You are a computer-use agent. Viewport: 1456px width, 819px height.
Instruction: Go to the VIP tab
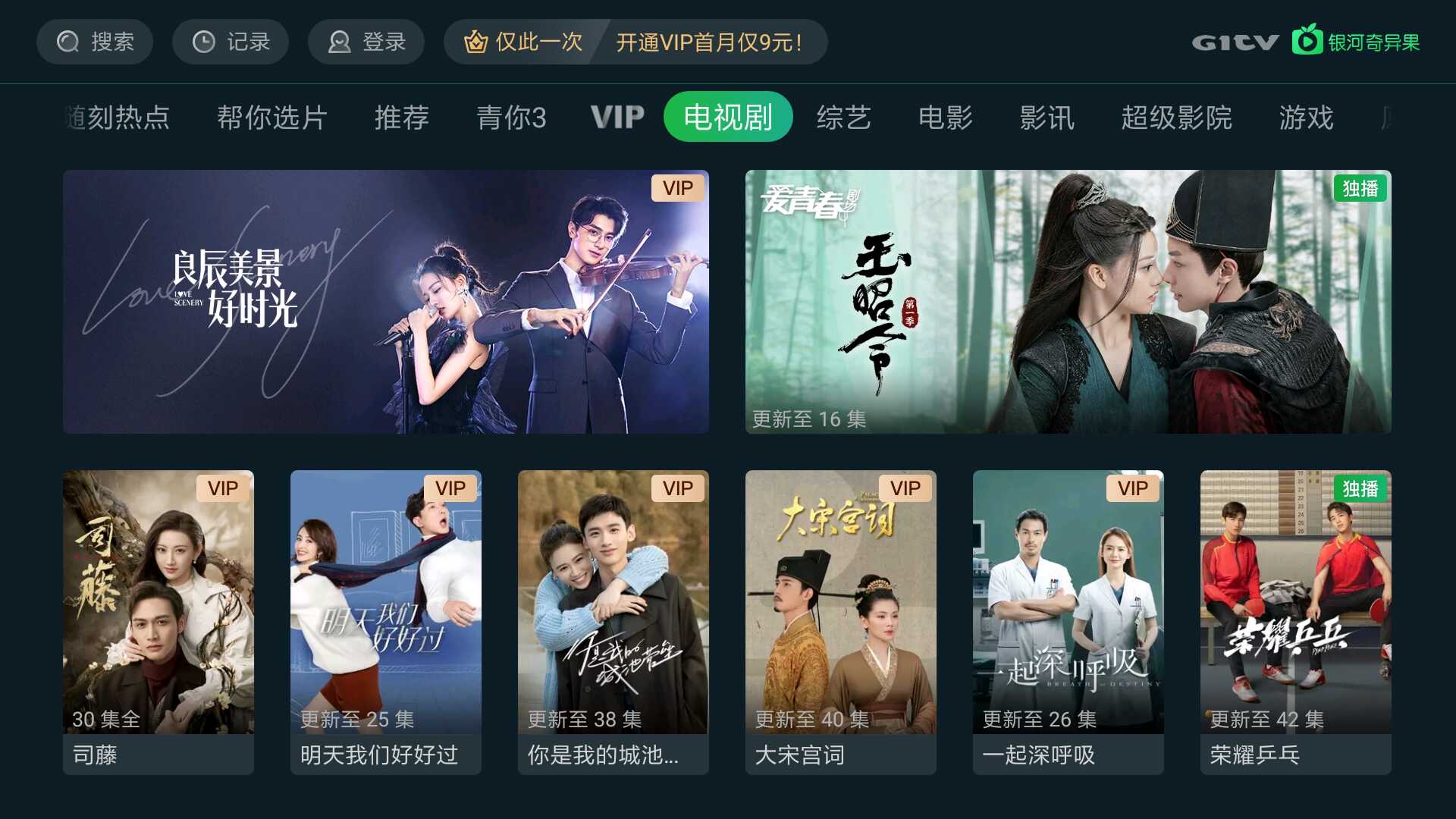click(617, 118)
